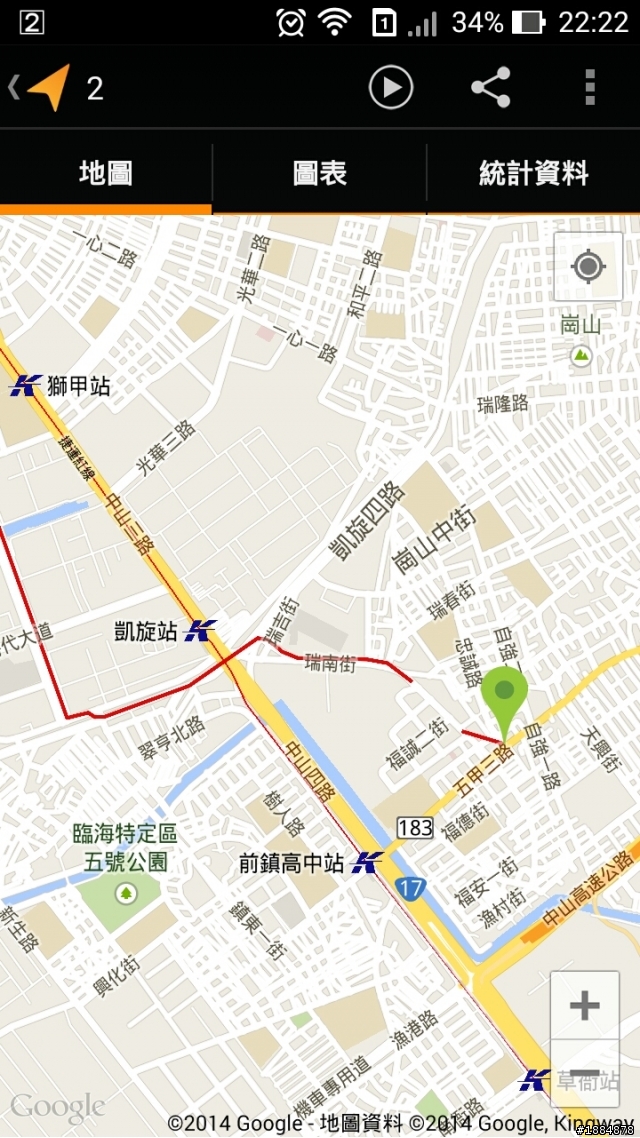640x1138 pixels.
Task: Open the 統計資料 tab
Action: (x=534, y=174)
